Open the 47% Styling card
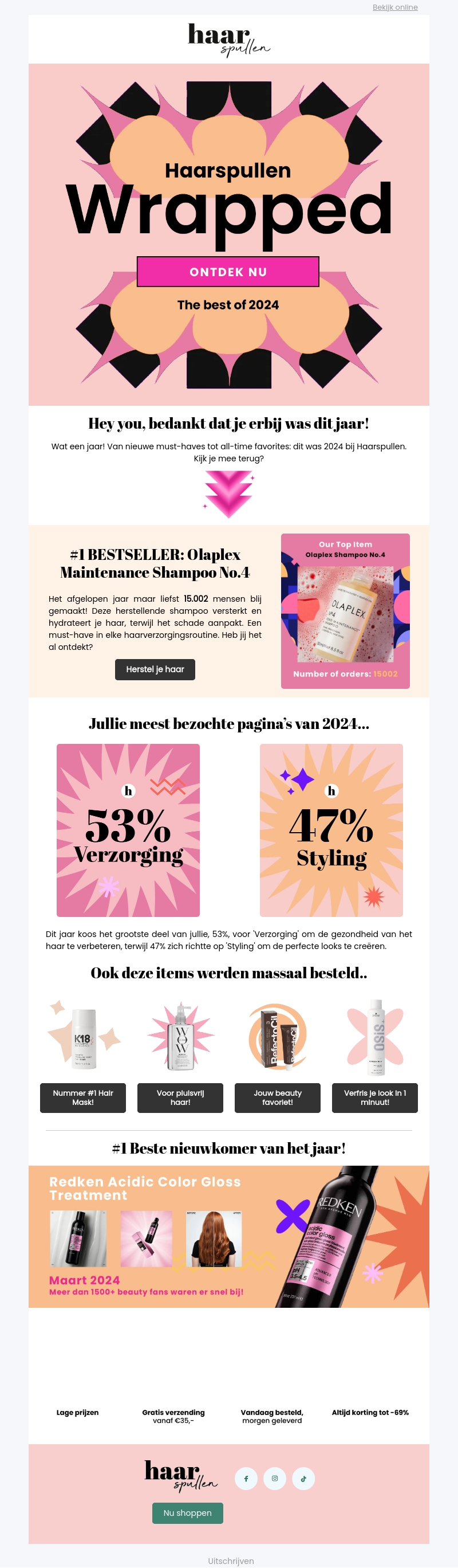This screenshot has height=1568, width=458. click(x=331, y=830)
